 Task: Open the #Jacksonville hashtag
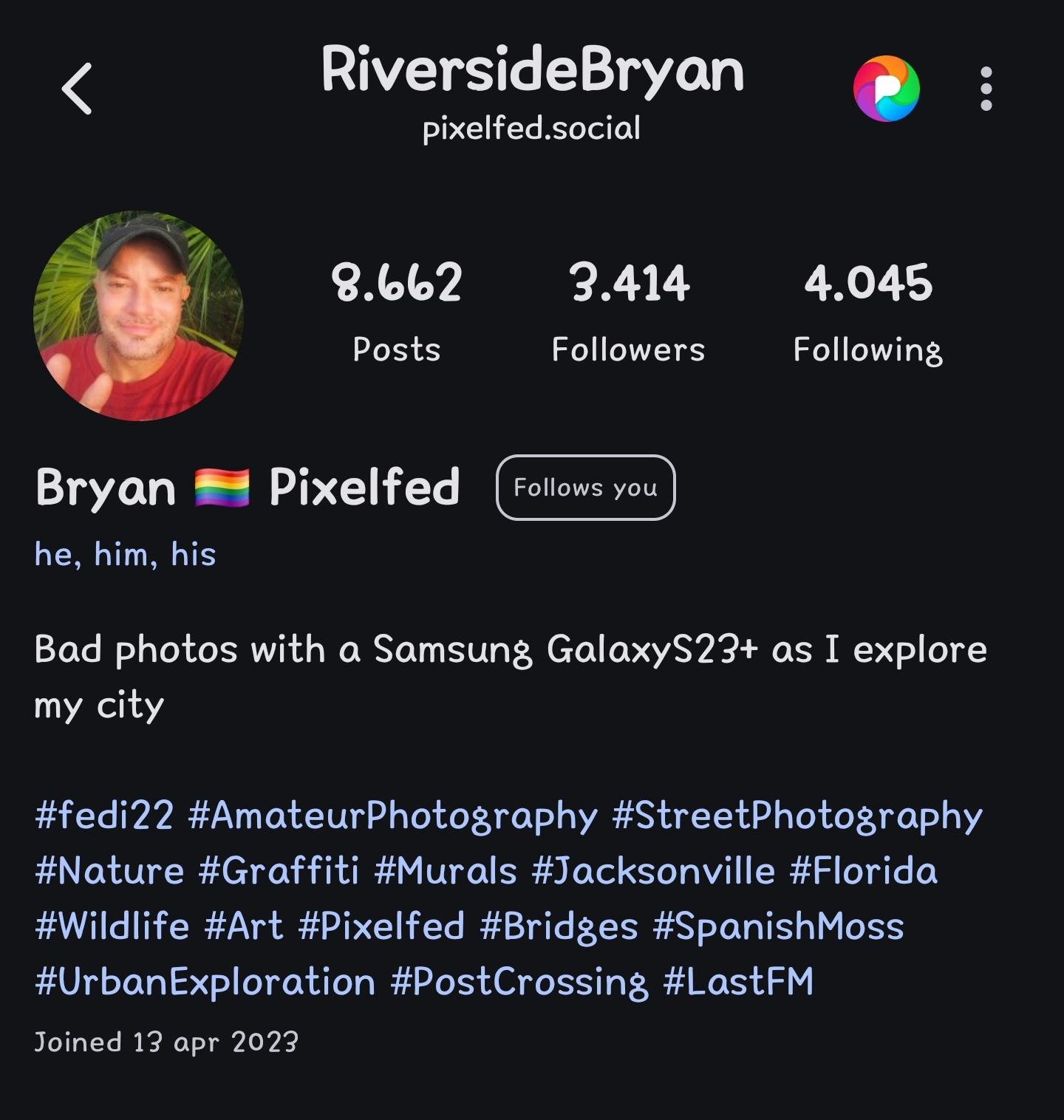coord(655,873)
